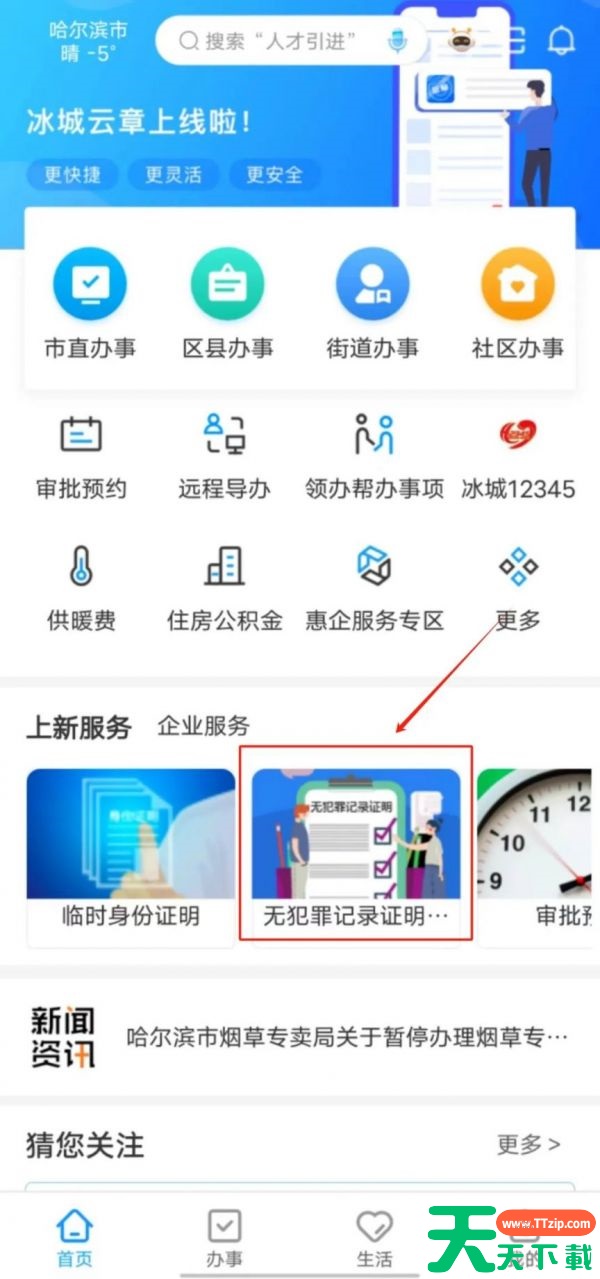
Task: Open 供暖费 payment
Action: [x=81, y=588]
